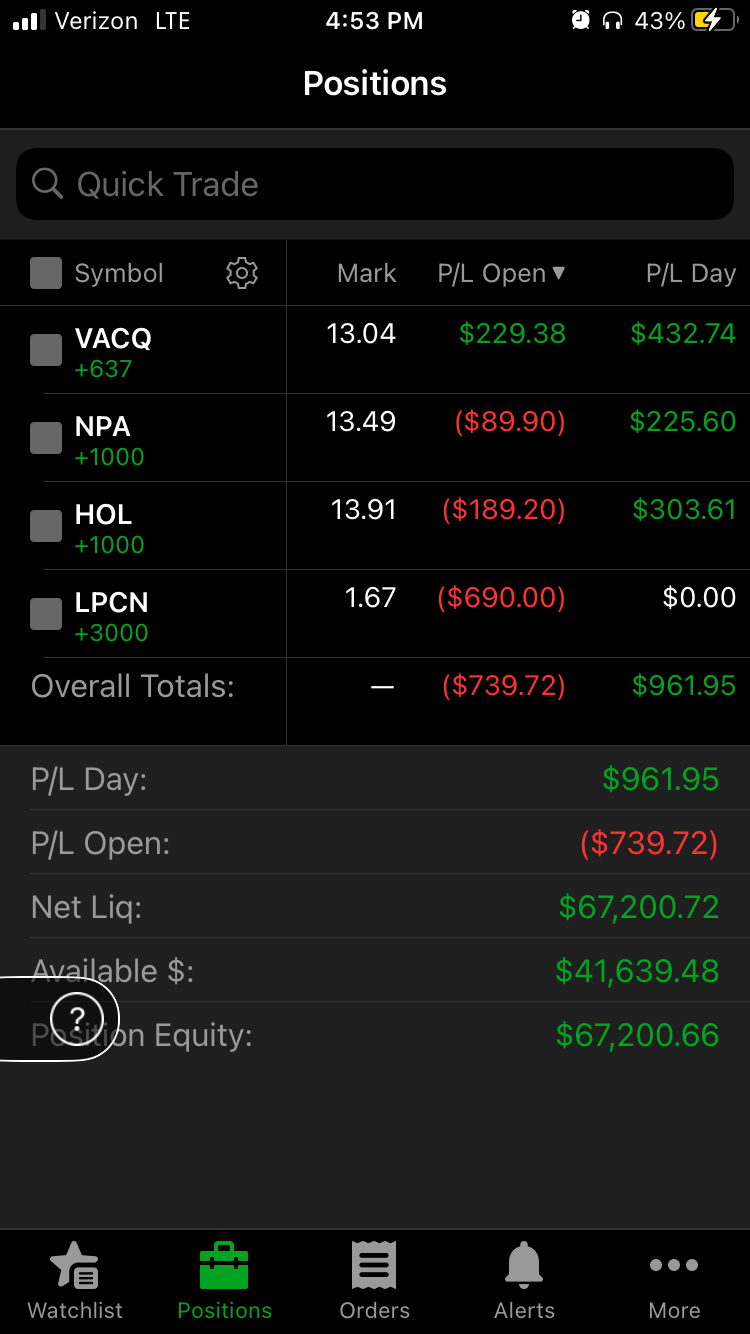This screenshot has width=750, height=1334.
Task: Open the VACQ position details
Action: point(113,339)
